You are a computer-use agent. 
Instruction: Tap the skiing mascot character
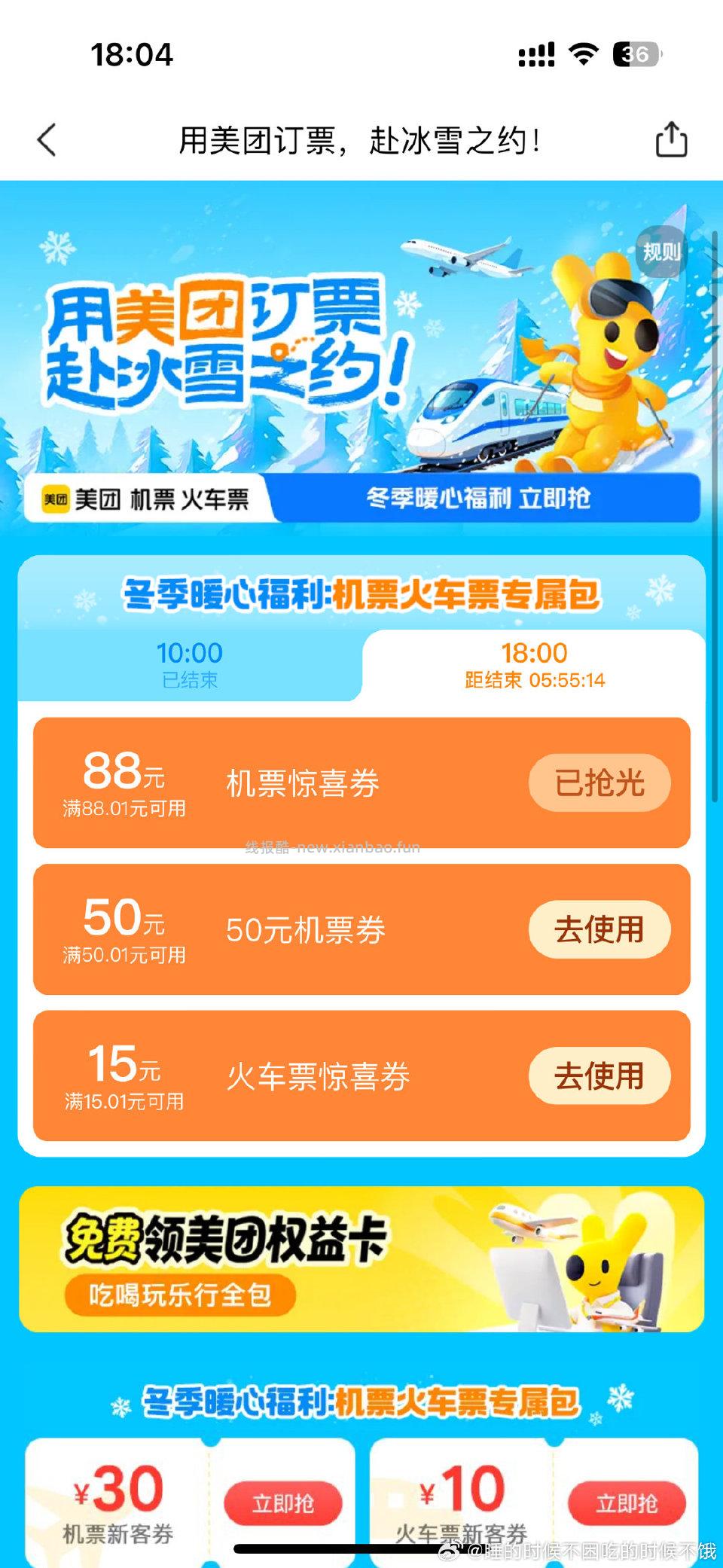tap(610, 361)
